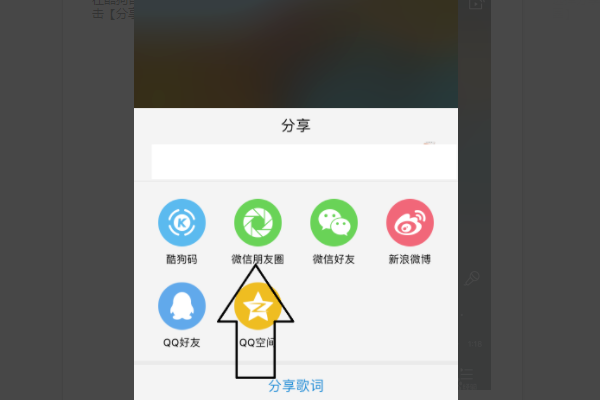600x400 pixels.
Task: Share to 微信好友
Action: coord(333,223)
